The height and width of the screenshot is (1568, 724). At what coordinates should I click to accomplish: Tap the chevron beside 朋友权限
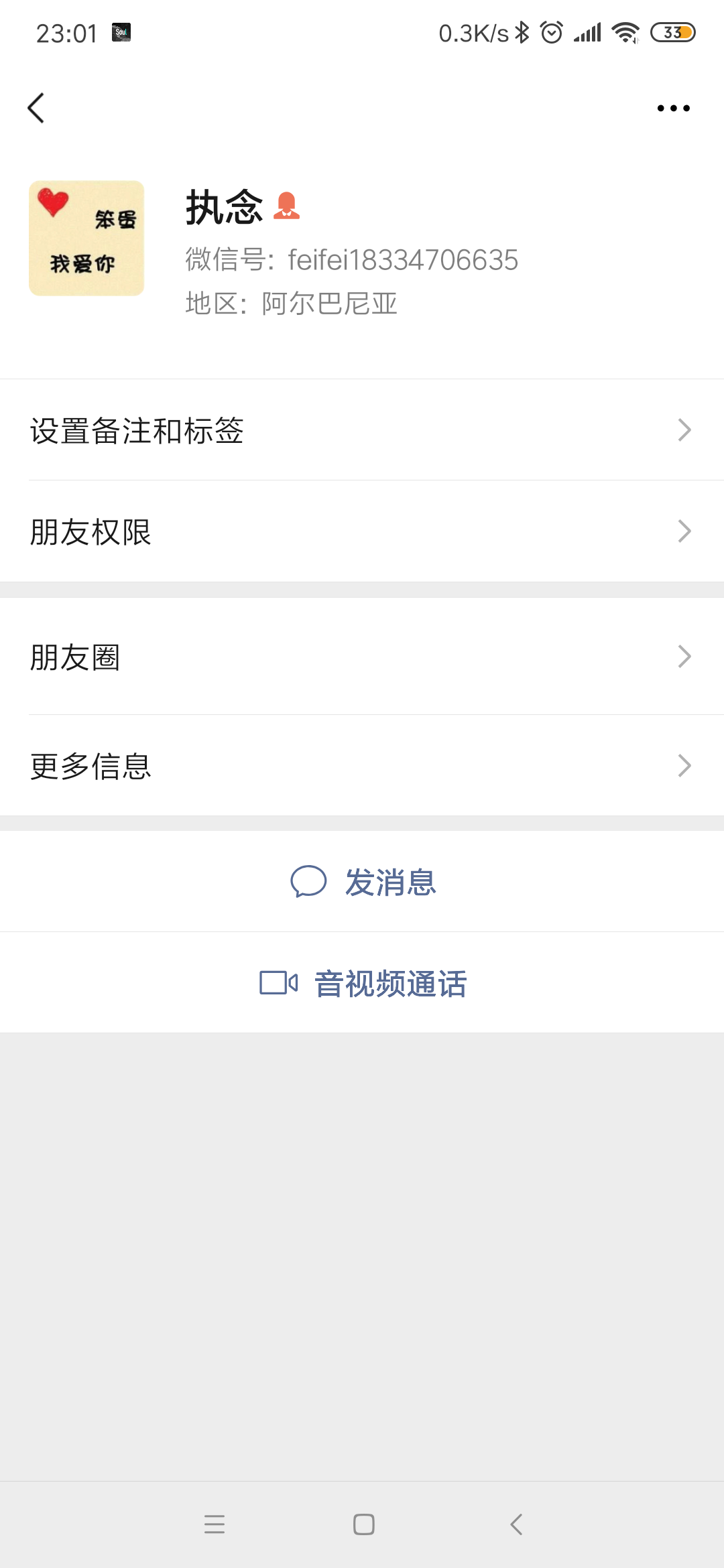684,531
